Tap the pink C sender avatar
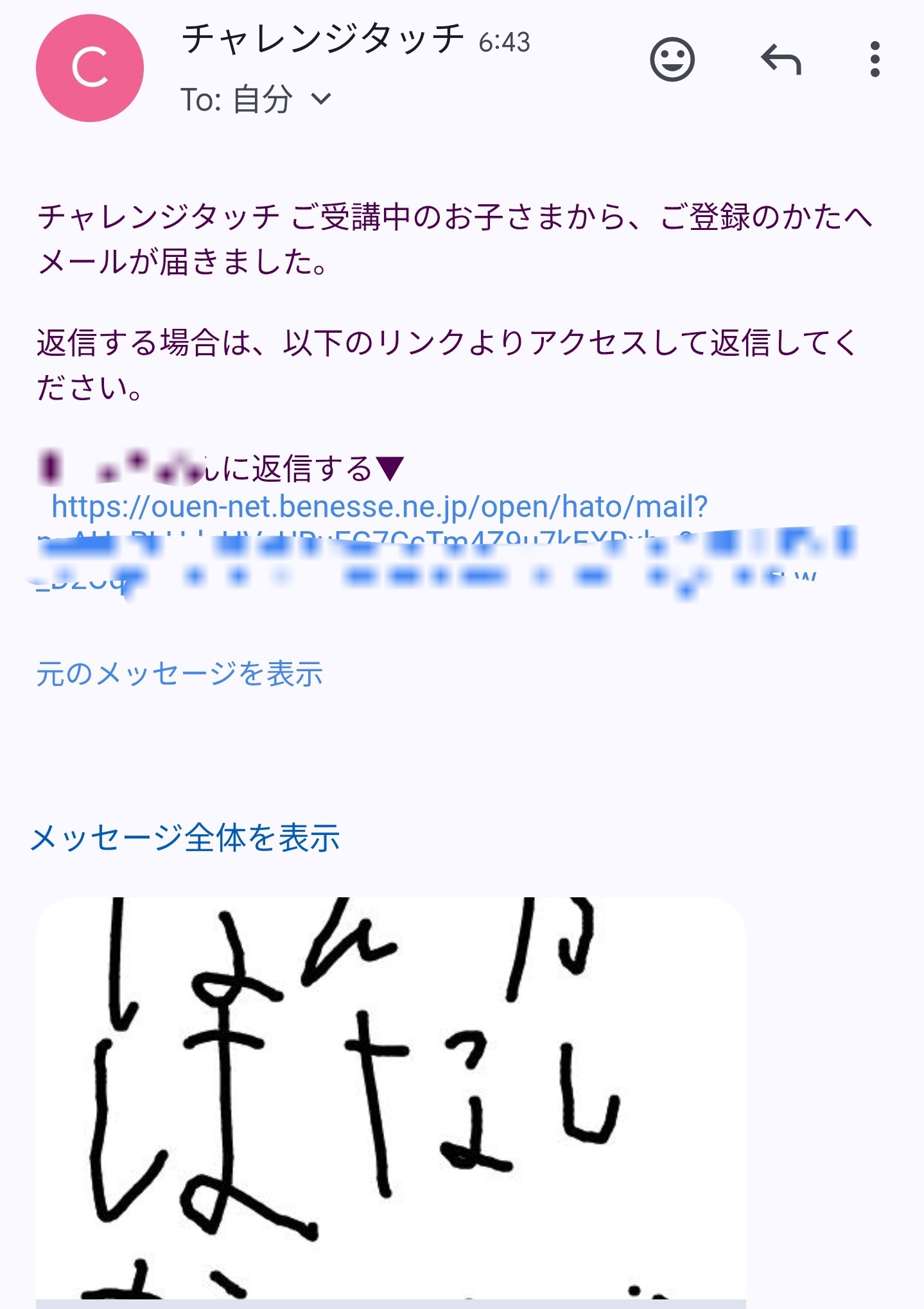 click(90, 68)
